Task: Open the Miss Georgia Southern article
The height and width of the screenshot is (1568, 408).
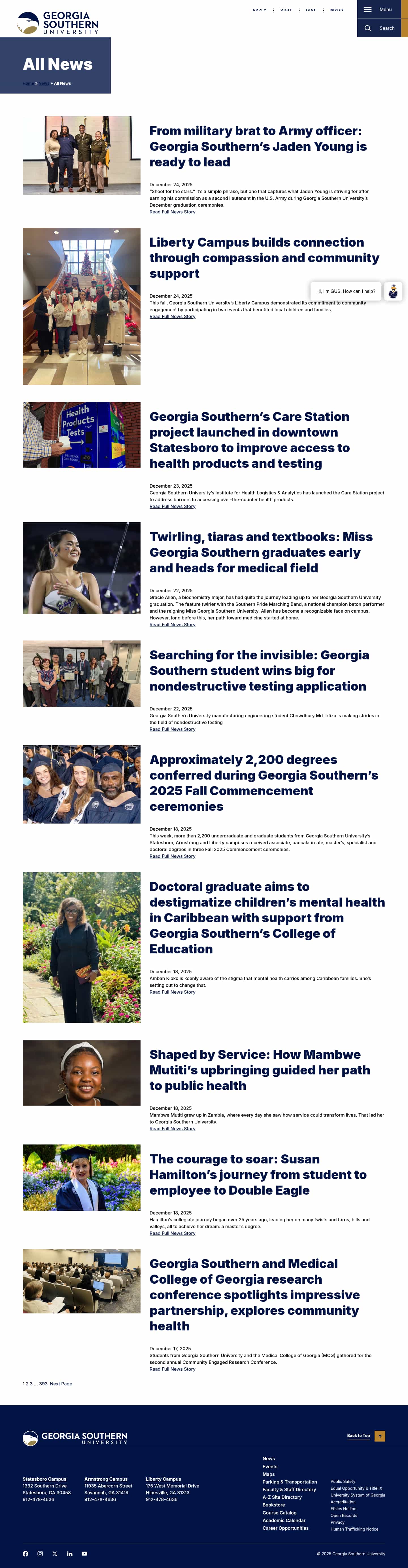Action: [x=261, y=552]
